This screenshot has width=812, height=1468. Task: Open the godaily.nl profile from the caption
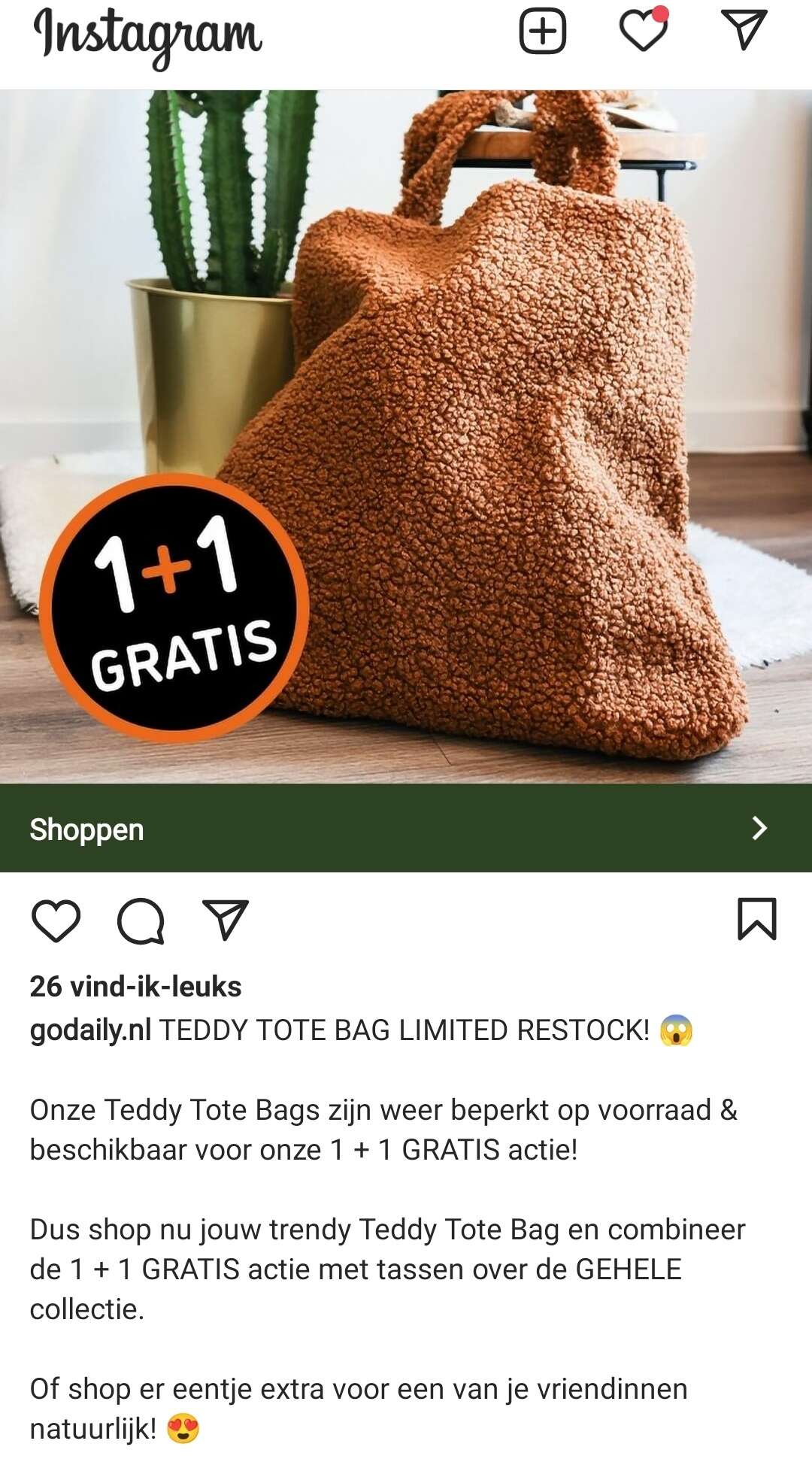(x=90, y=1030)
